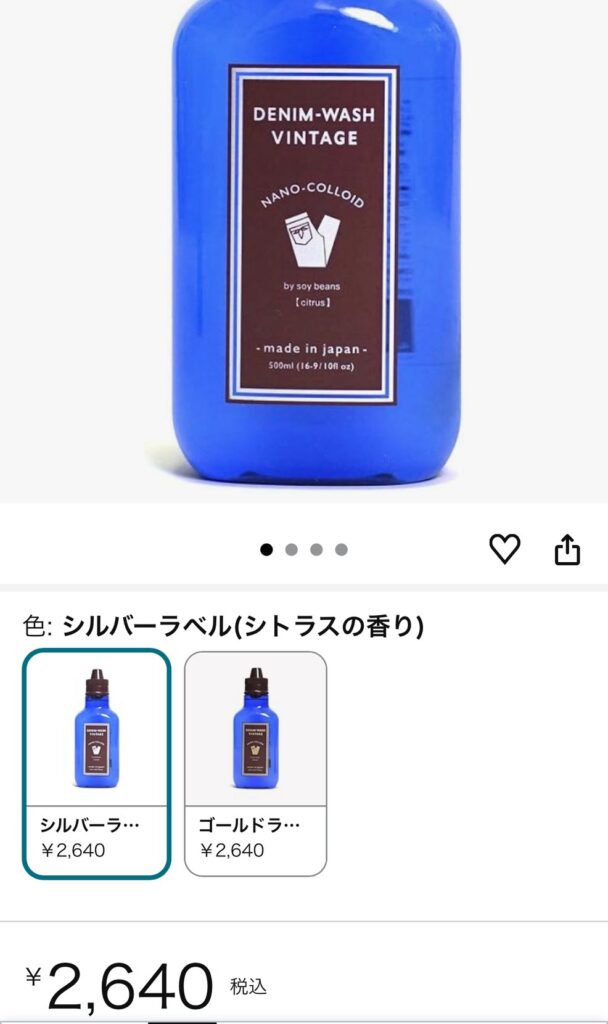Screen dimensions: 608x1024
Task: Share this product
Action: pyautogui.click(x=567, y=549)
